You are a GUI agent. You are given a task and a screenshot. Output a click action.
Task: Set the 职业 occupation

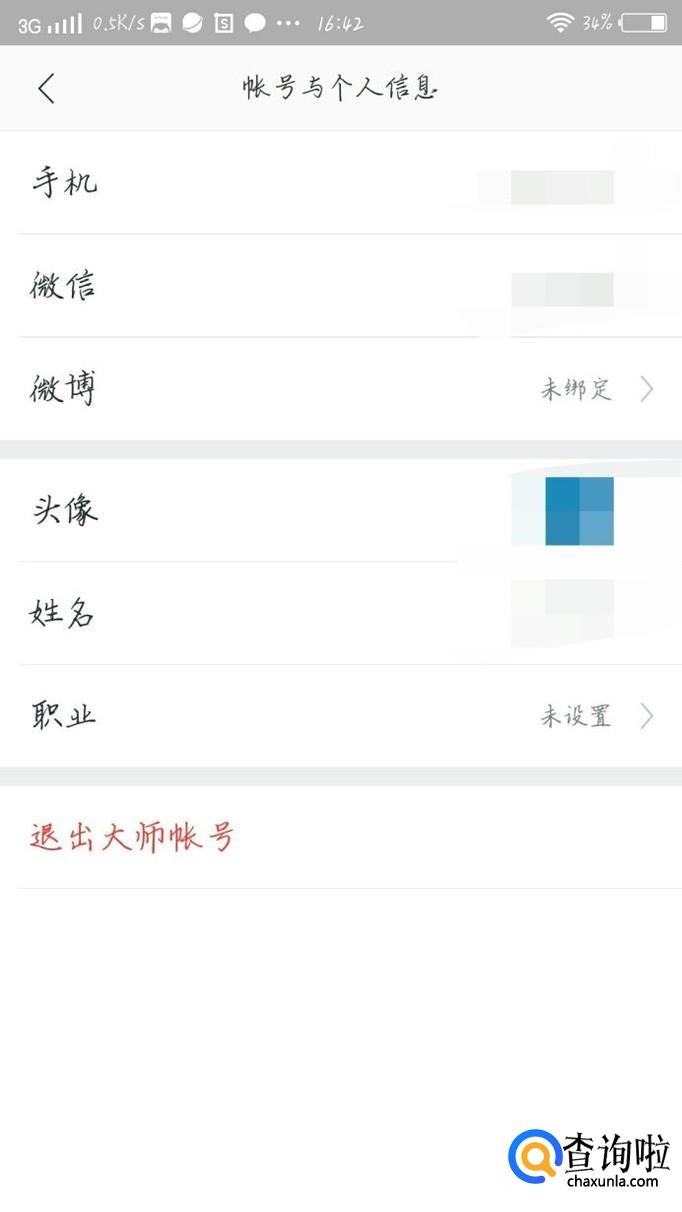click(340, 716)
